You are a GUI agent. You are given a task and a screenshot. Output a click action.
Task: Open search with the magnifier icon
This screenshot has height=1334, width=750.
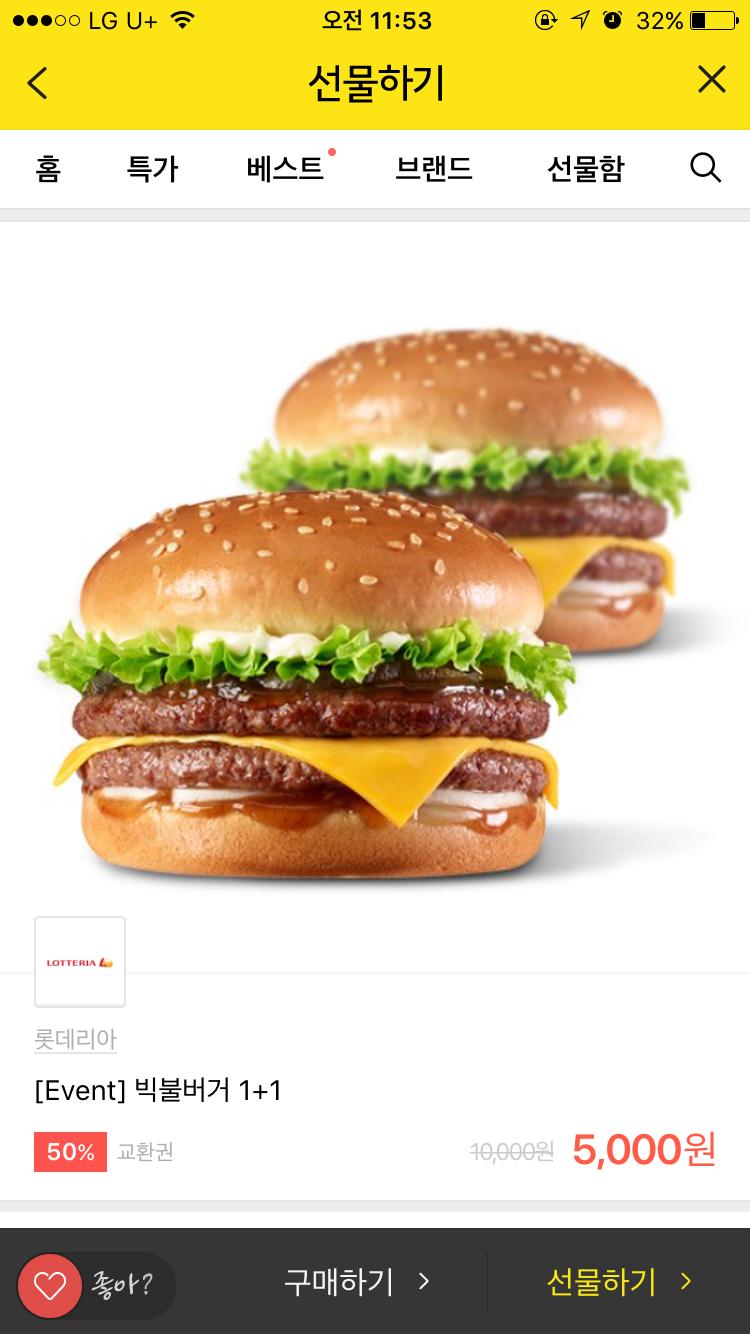click(x=705, y=168)
